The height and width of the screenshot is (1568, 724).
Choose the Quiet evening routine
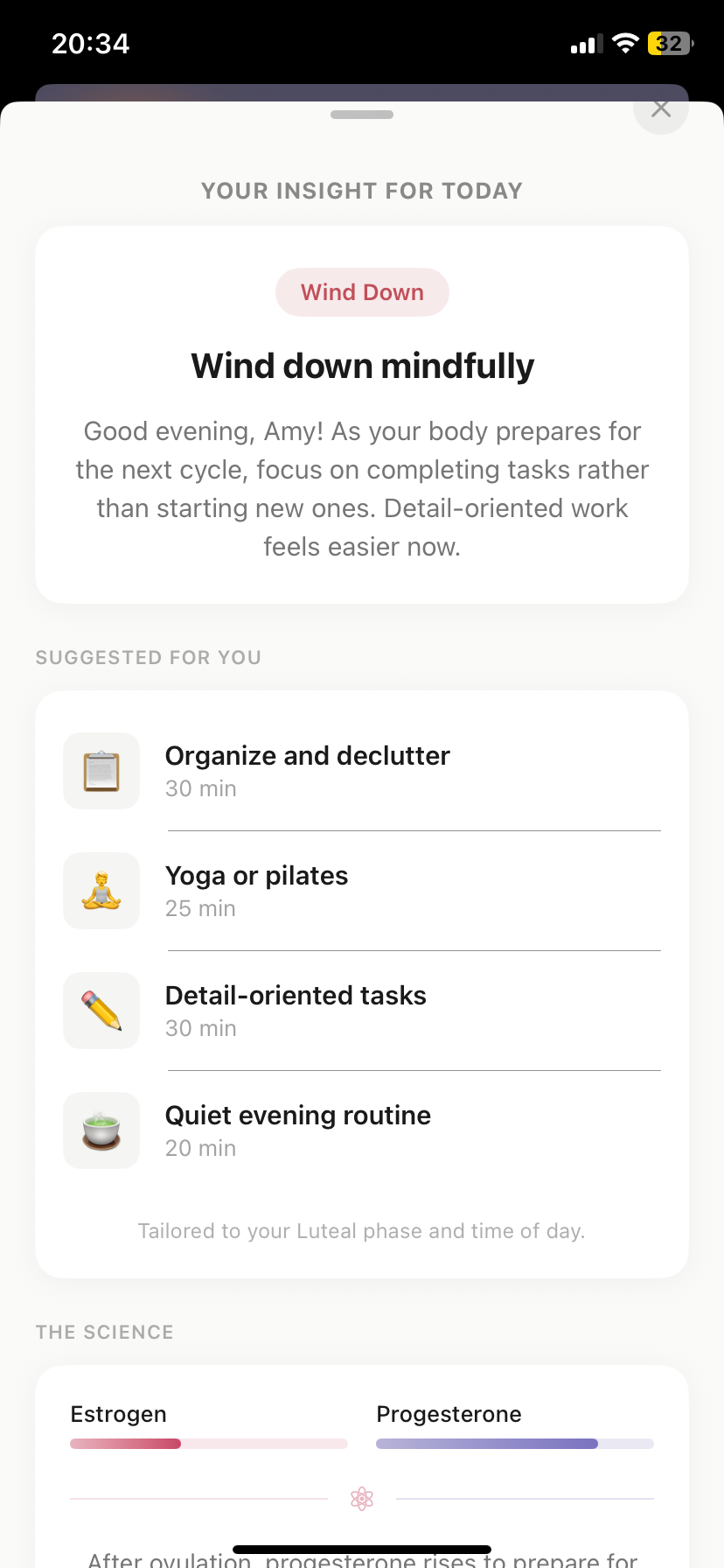(362, 1130)
